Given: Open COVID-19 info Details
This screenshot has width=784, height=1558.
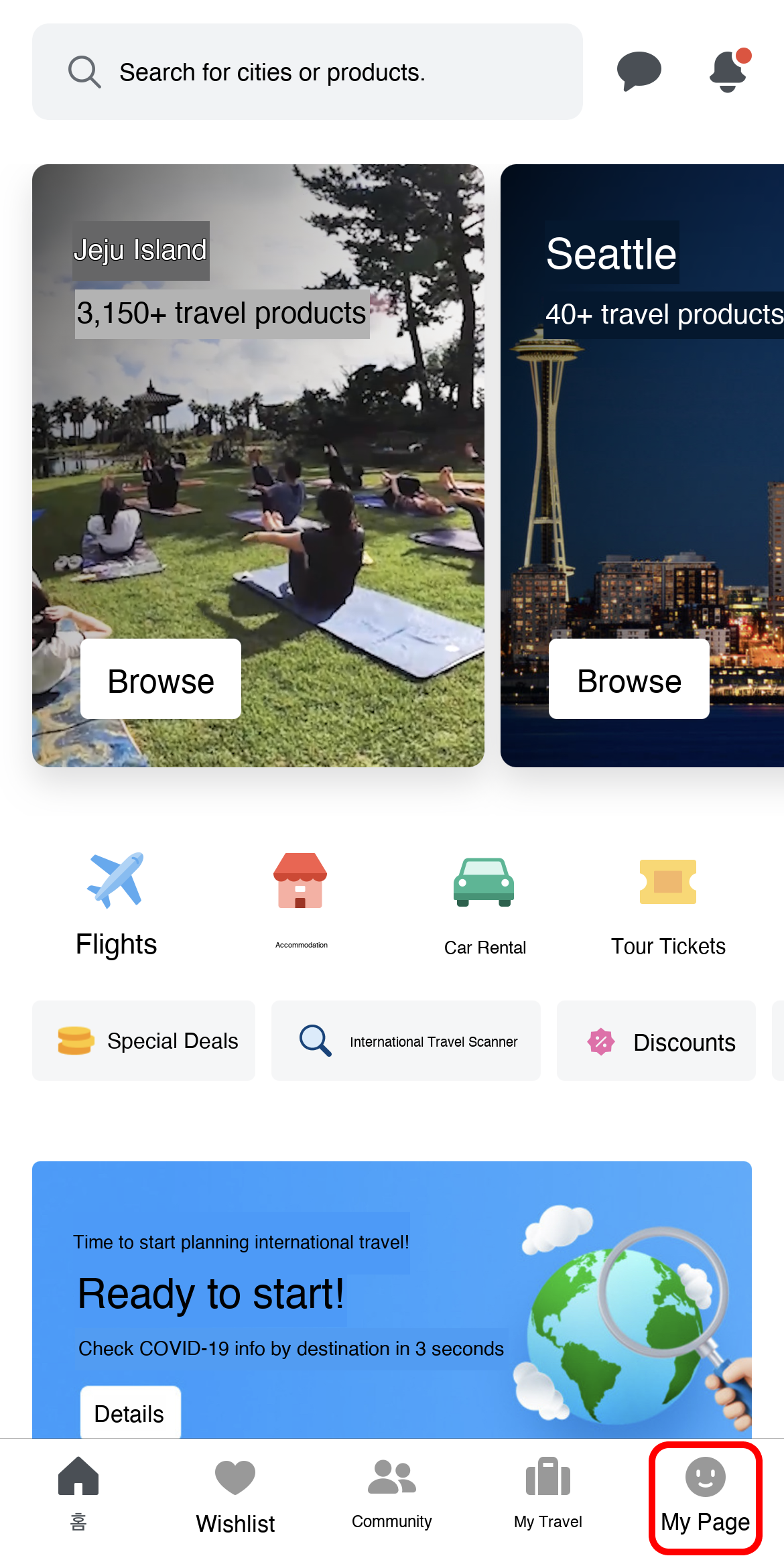Looking at the screenshot, I should click(x=129, y=1413).
